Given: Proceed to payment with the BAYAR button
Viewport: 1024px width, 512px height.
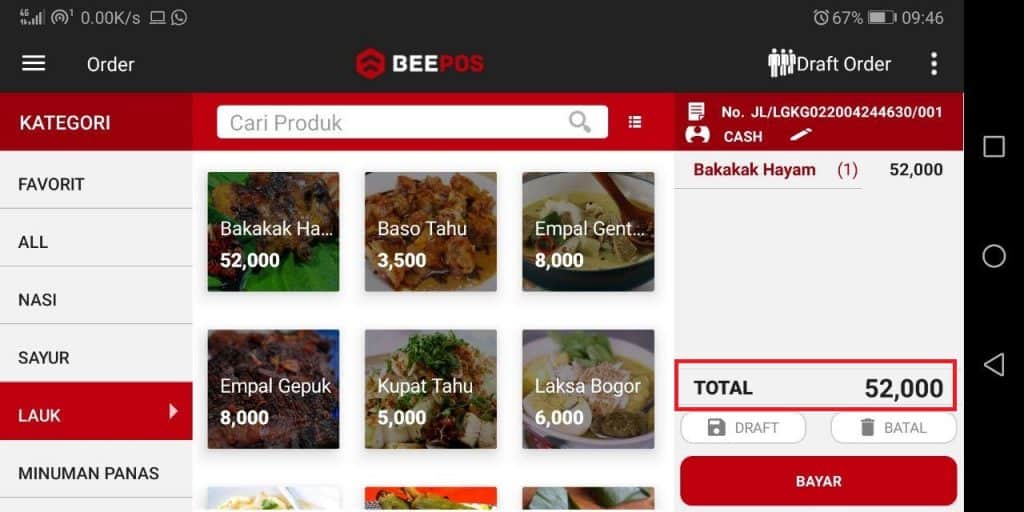Looking at the screenshot, I should tap(818, 481).
